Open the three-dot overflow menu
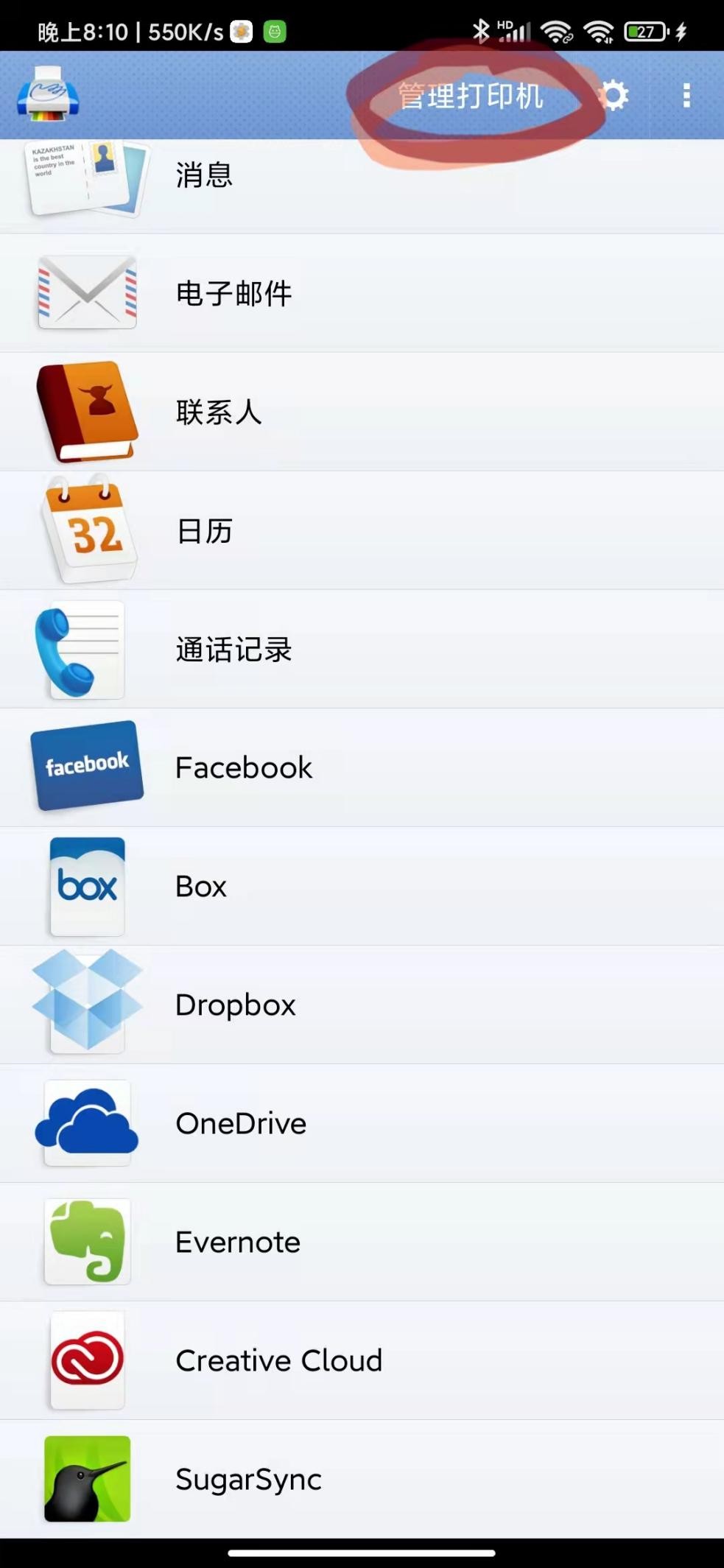Image resolution: width=724 pixels, height=1568 pixels. [686, 94]
